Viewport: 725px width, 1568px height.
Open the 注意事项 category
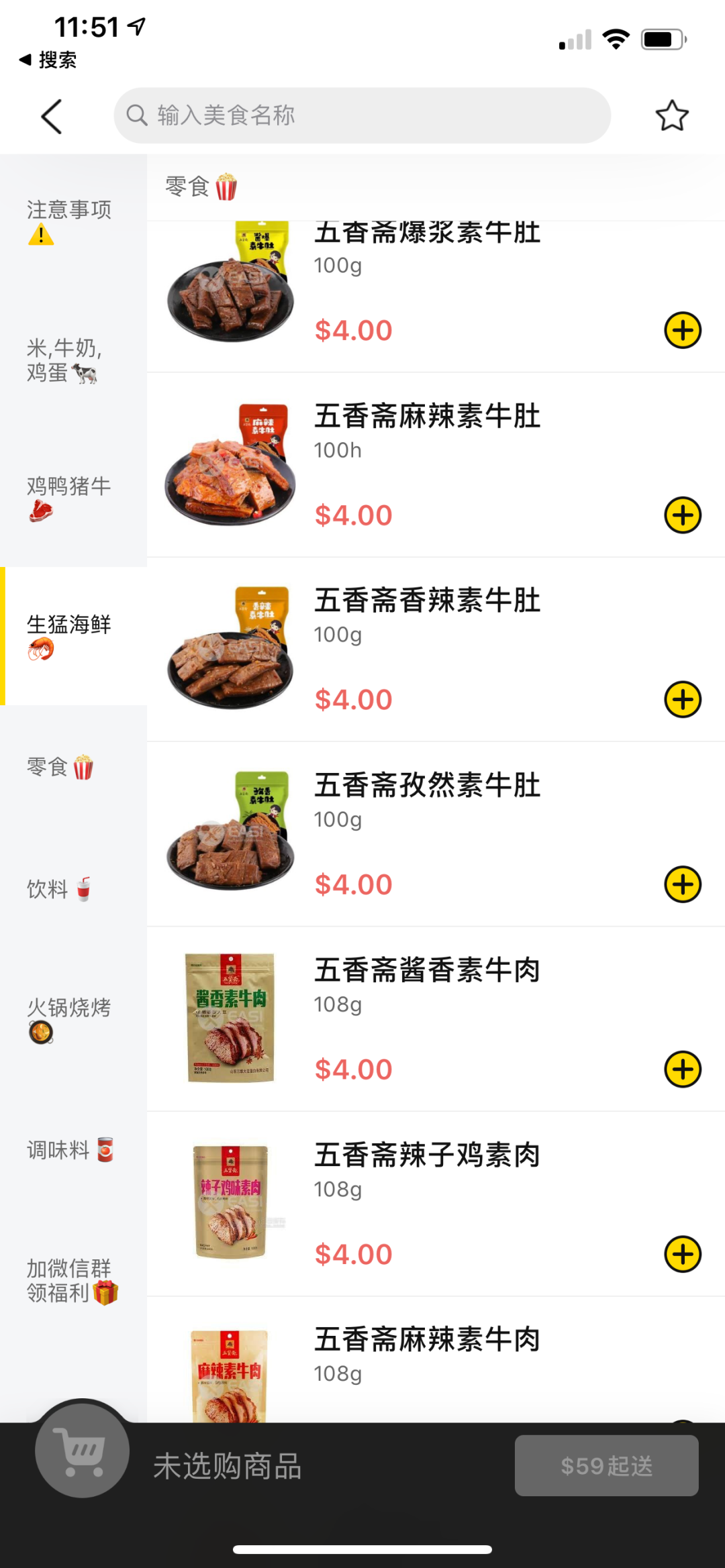pyautogui.click(x=73, y=223)
